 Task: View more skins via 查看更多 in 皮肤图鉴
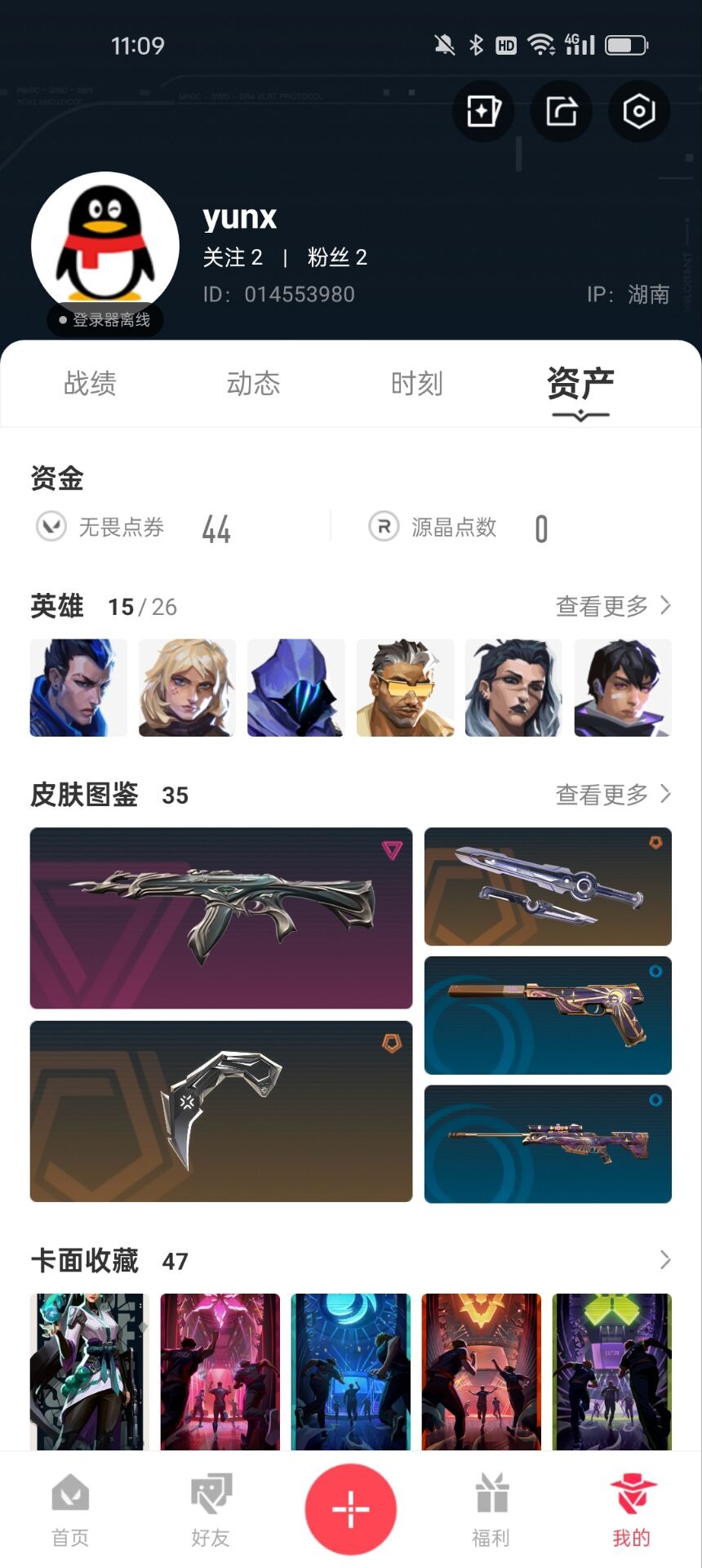pyautogui.click(x=612, y=794)
